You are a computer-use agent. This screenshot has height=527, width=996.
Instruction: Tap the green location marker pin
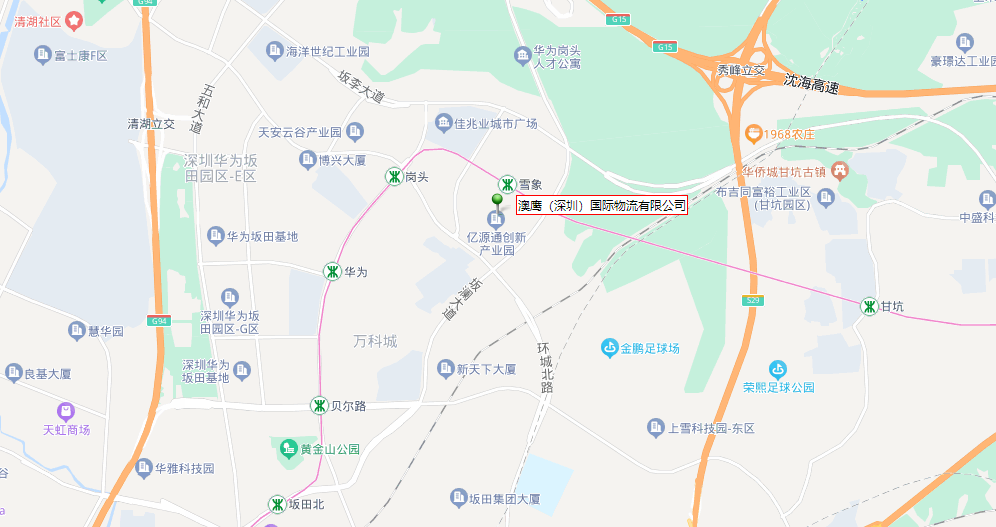coord(497,201)
